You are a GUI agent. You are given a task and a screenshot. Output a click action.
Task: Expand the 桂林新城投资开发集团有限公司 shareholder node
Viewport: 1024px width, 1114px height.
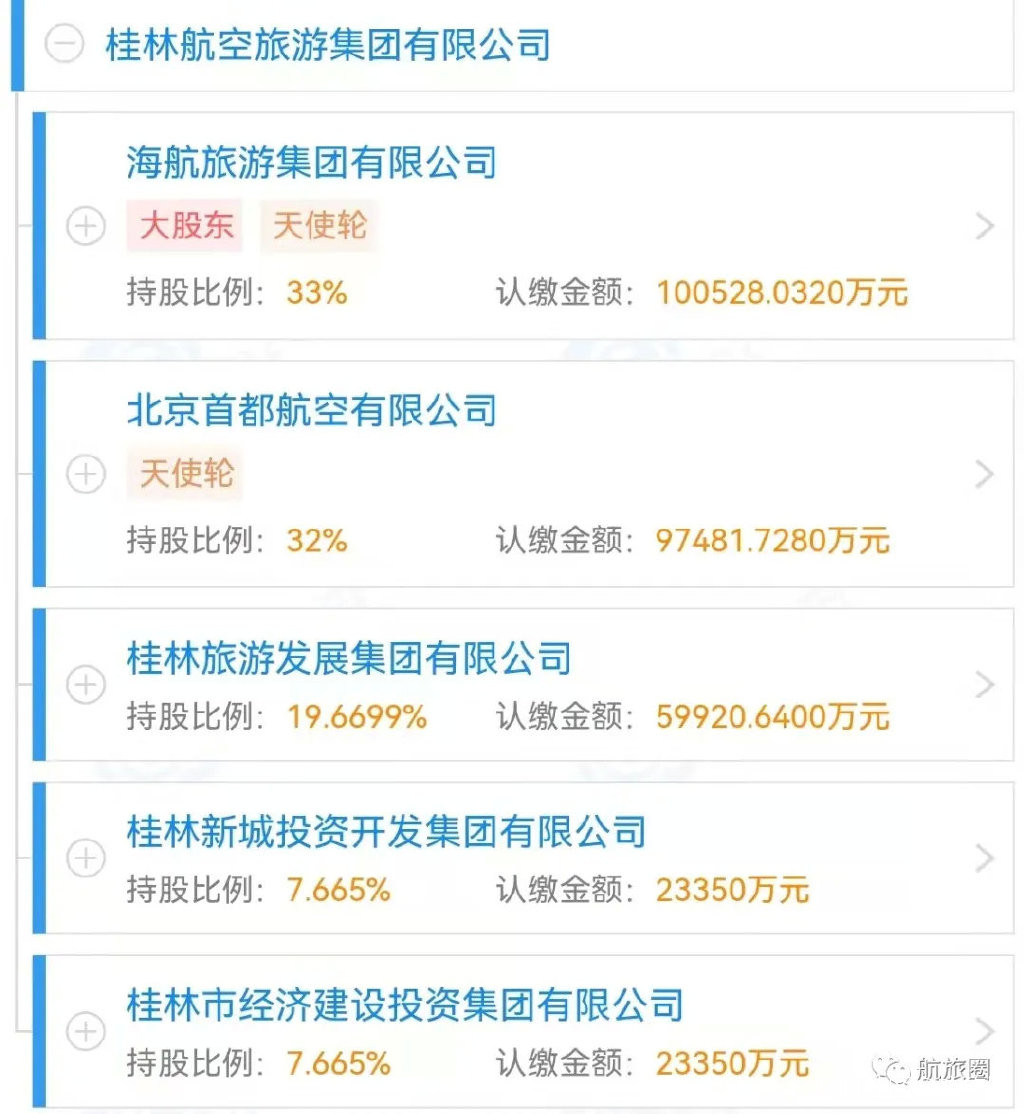(x=86, y=858)
